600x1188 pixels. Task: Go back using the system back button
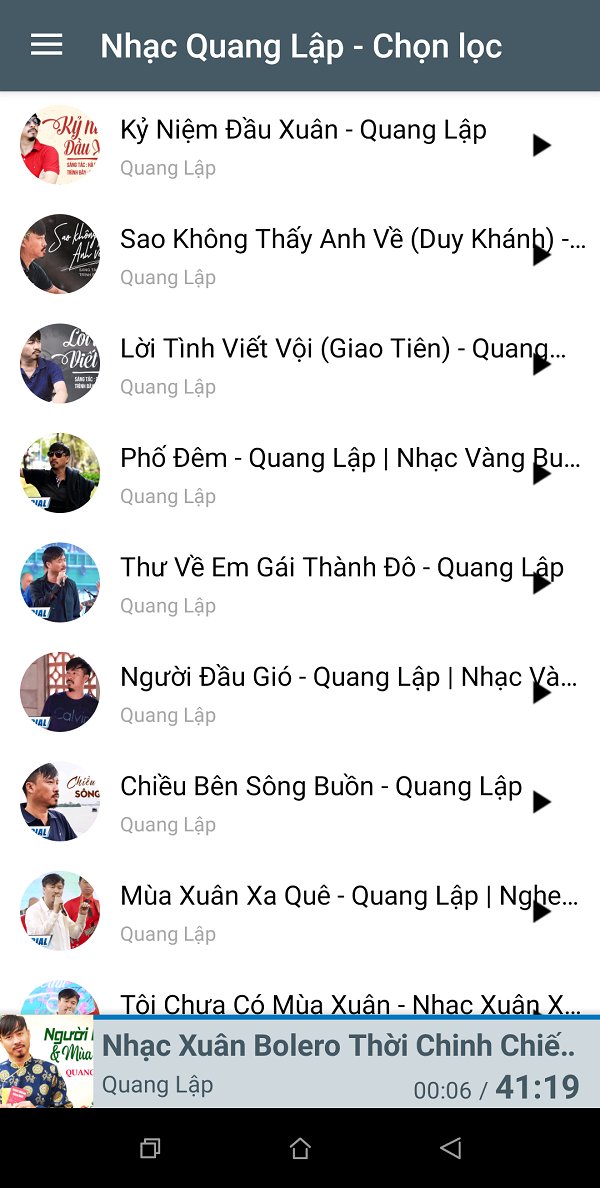pos(450,1148)
